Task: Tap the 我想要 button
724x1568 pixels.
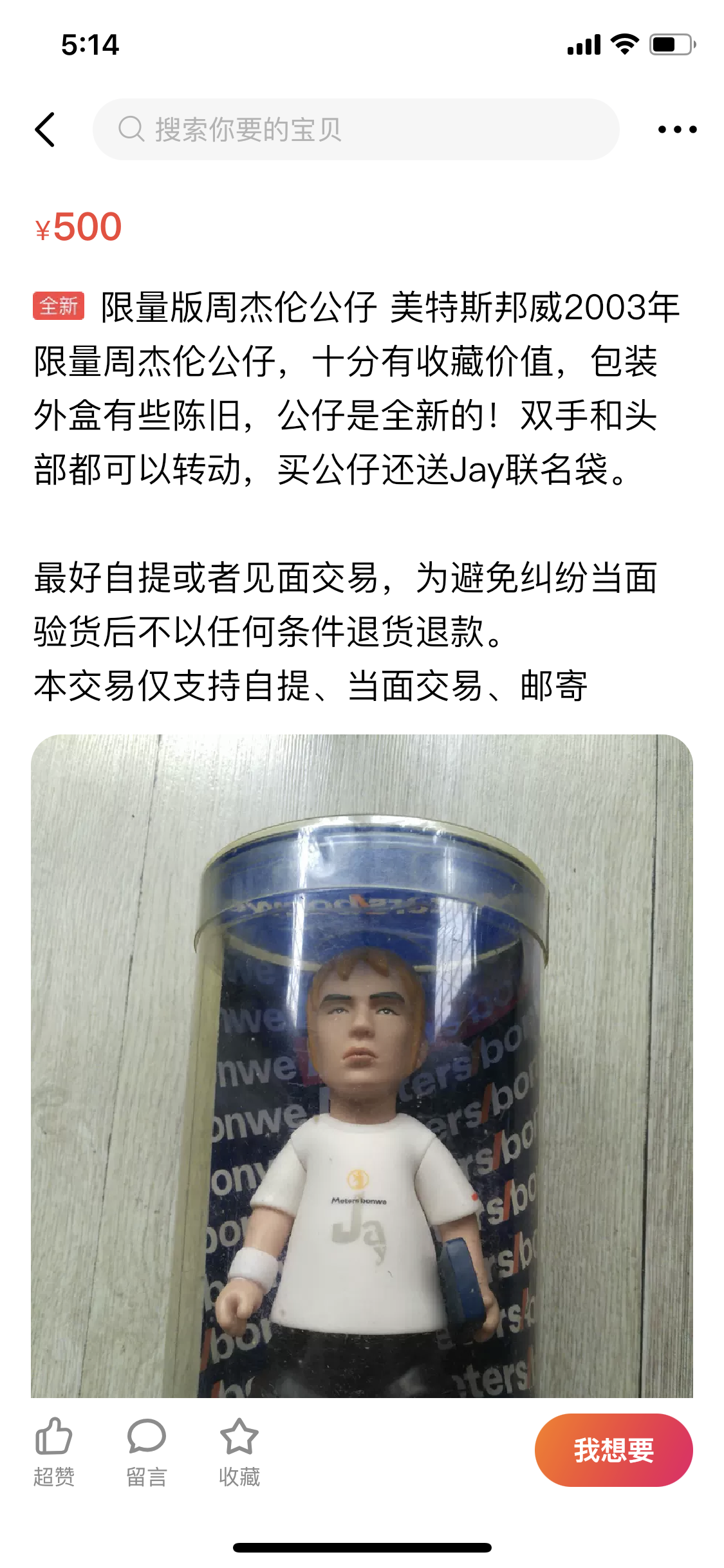Action: (613, 1450)
